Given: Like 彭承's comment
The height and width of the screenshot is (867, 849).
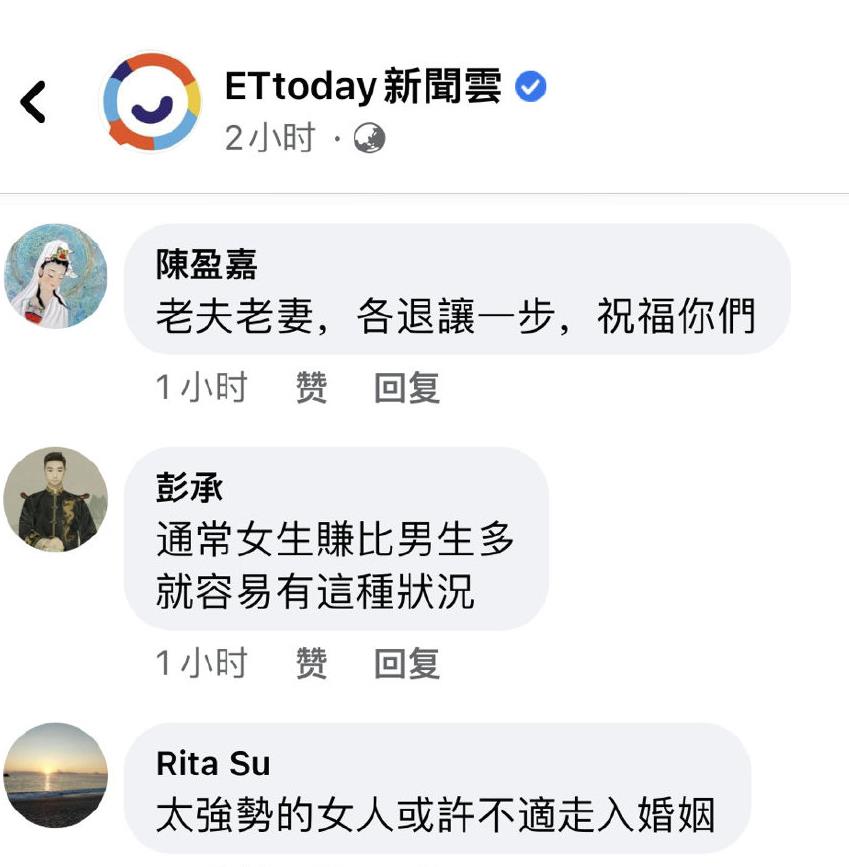Looking at the screenshot, I should click(x=311, y=663).
